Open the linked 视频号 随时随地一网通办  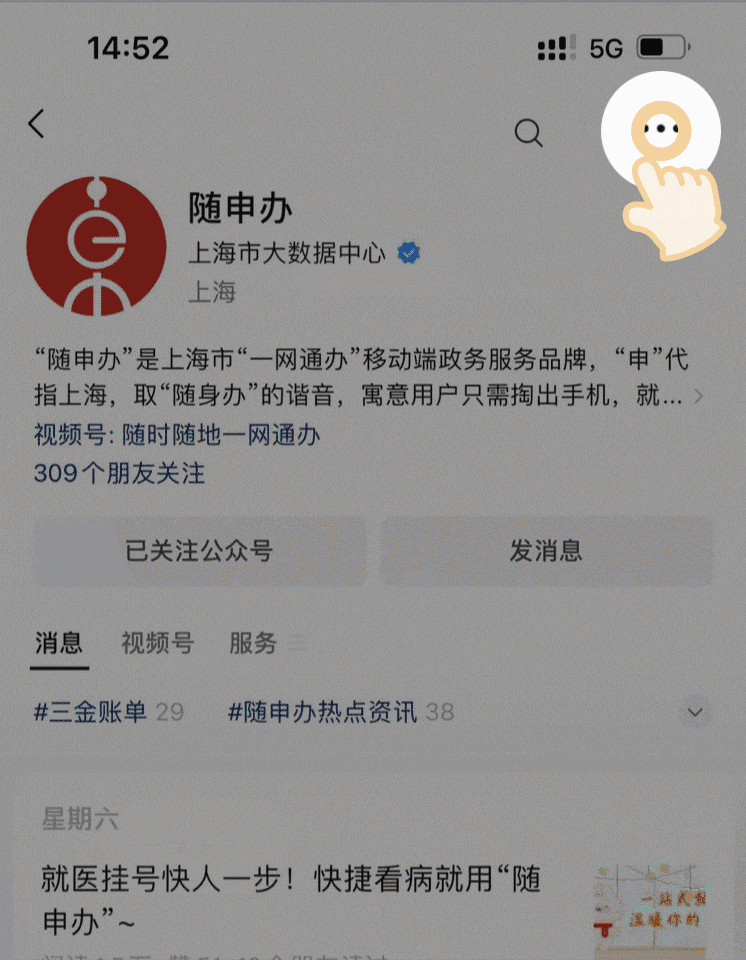pyautogui.click(x=176, y=435)
